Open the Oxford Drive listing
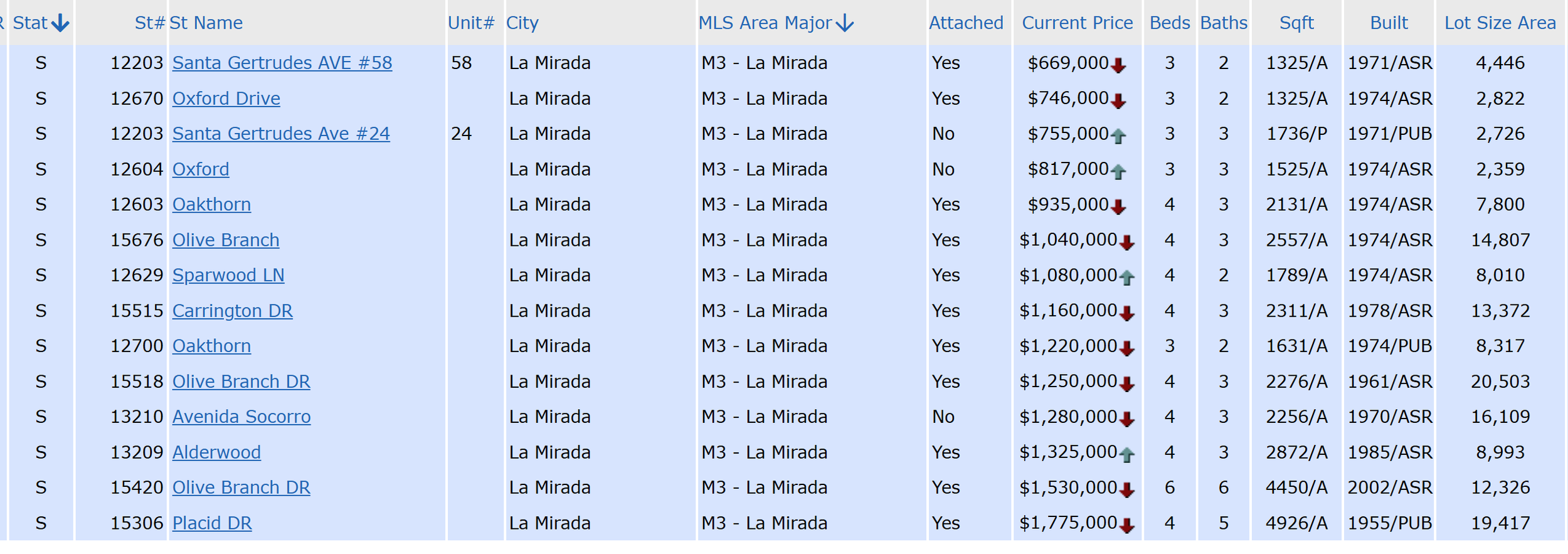This screenshot has height=554, width=1568. coord(226,99)
